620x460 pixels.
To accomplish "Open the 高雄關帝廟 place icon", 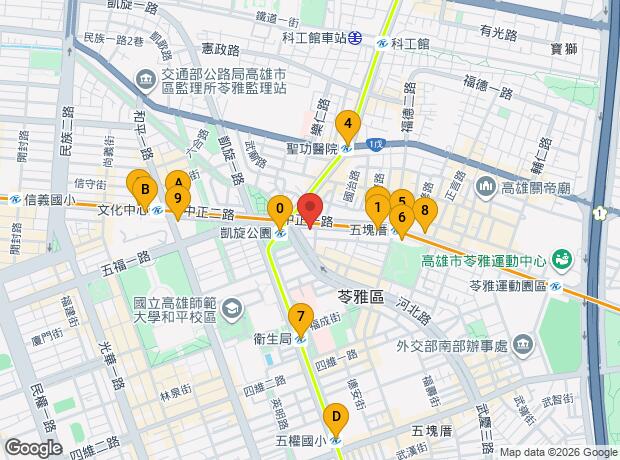I will 485,186.
